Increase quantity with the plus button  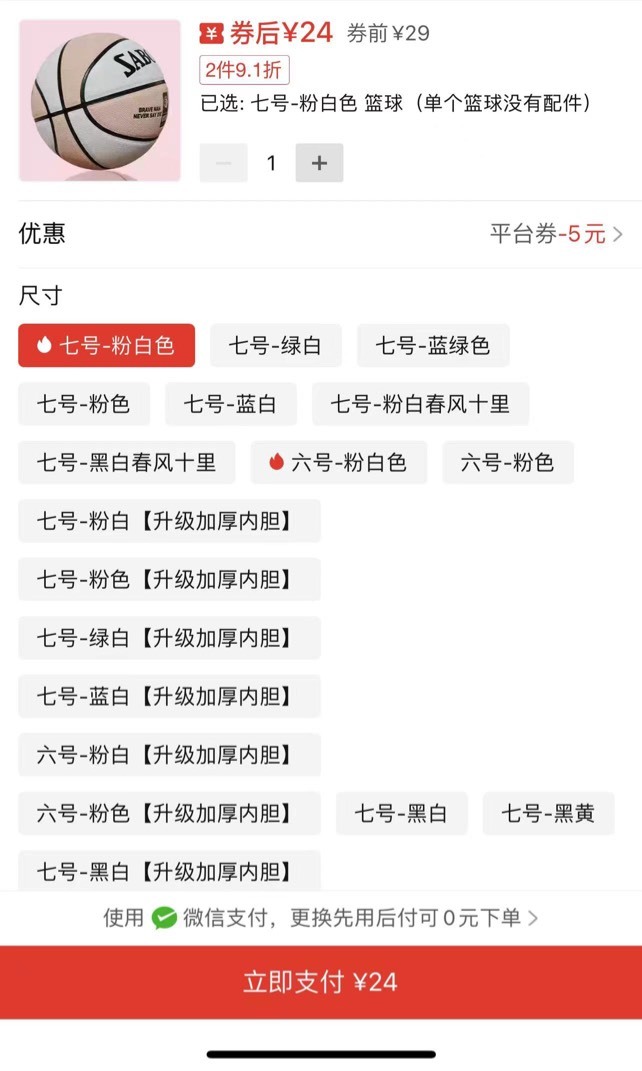319,163
